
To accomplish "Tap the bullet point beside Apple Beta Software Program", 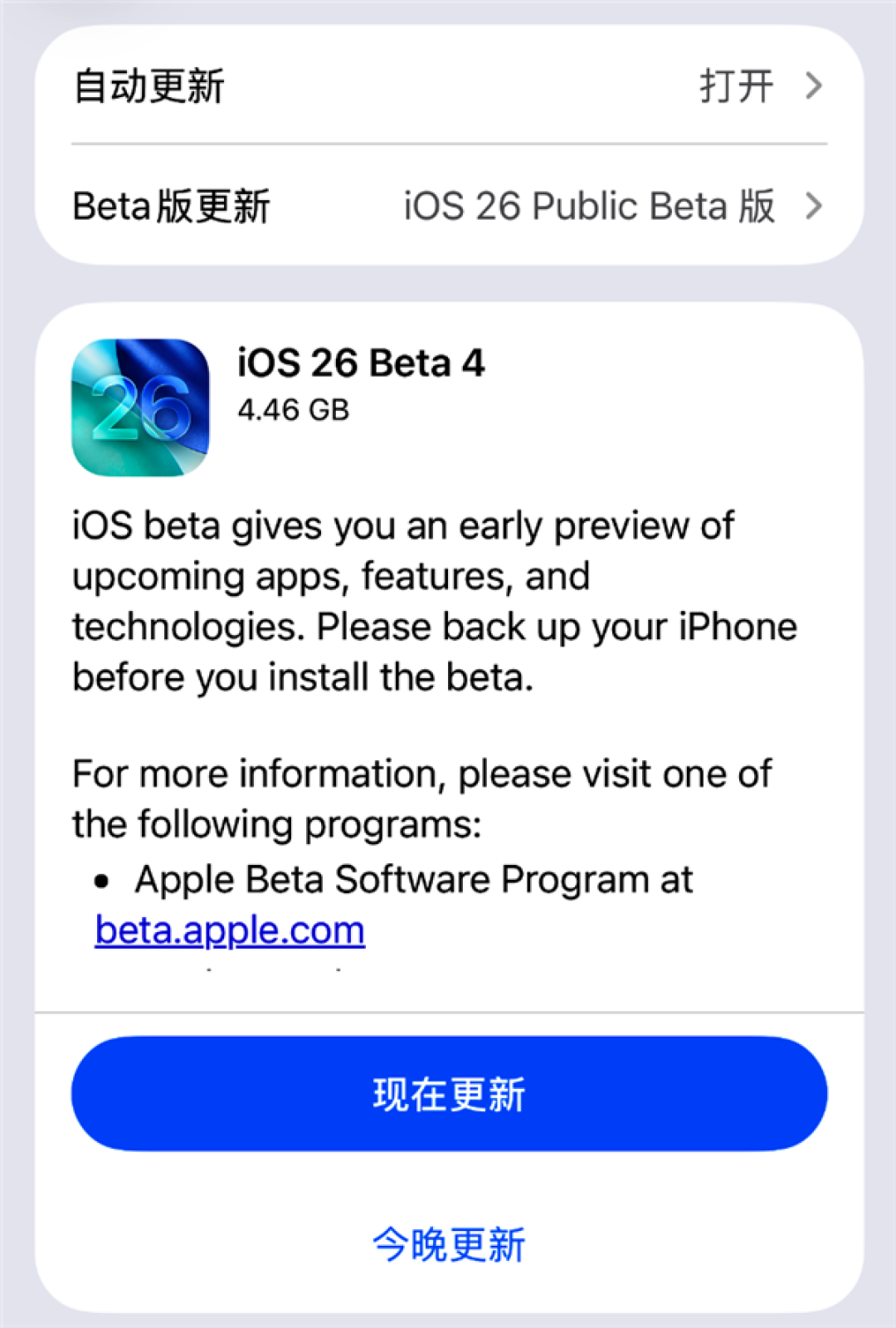I will click(101, 878).
